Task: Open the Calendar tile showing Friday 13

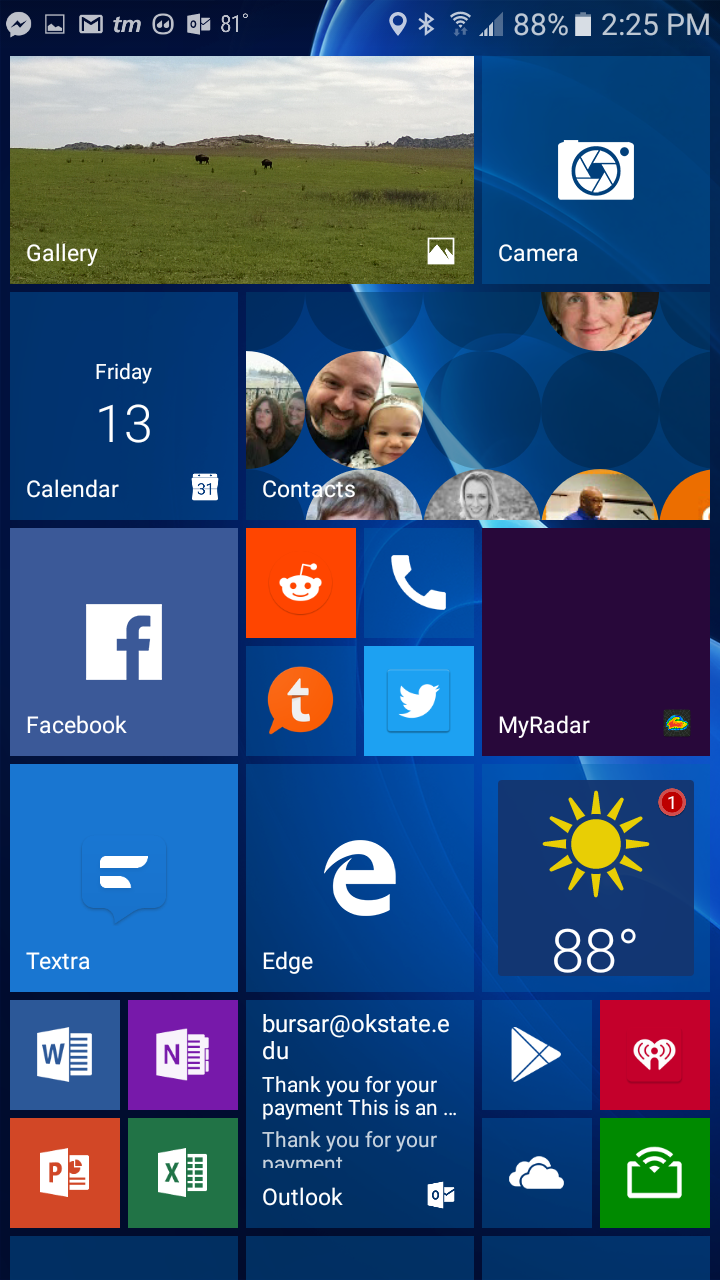Action: click(124, 406)
